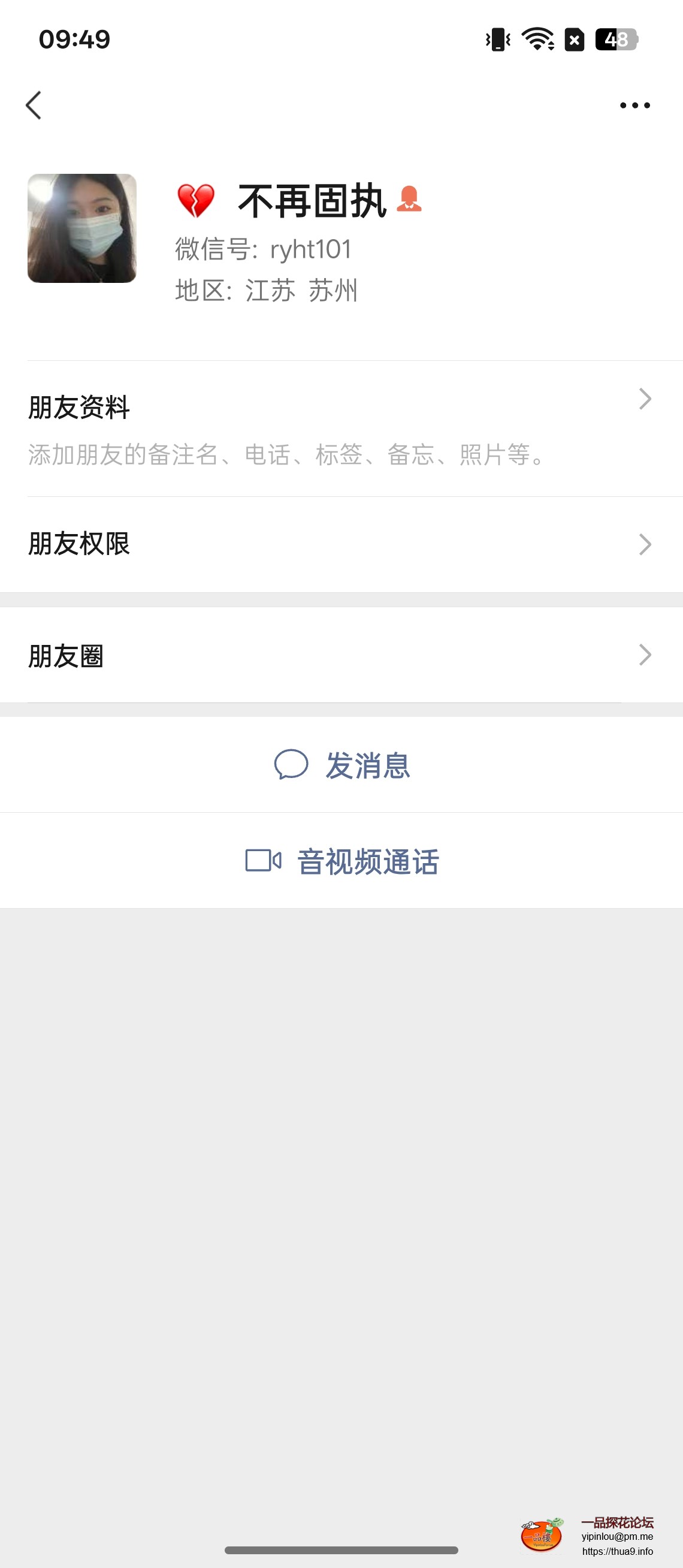
Task: Expand 朋友圈 via its chevron
Action: point(645,655)
